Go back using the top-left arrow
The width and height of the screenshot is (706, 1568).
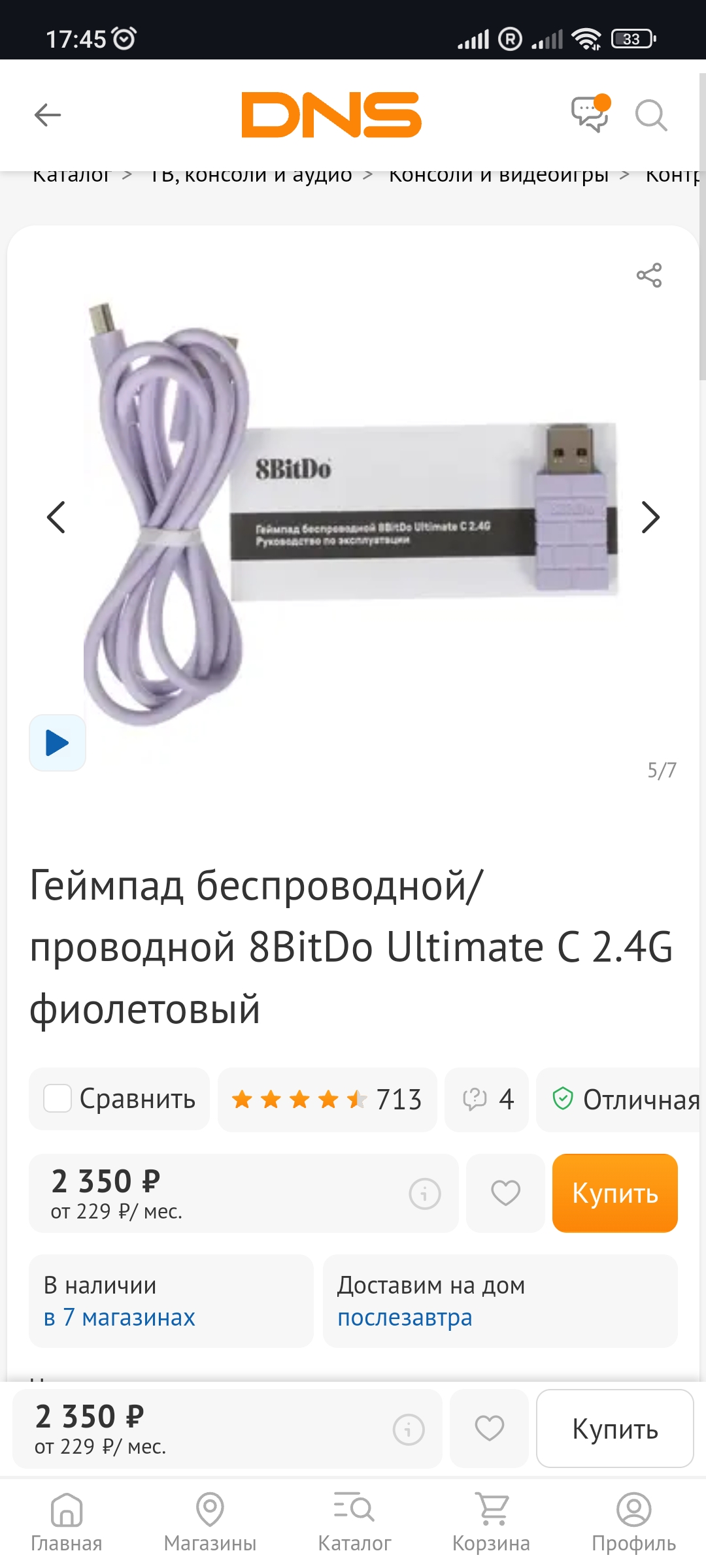tap(48, 115)
